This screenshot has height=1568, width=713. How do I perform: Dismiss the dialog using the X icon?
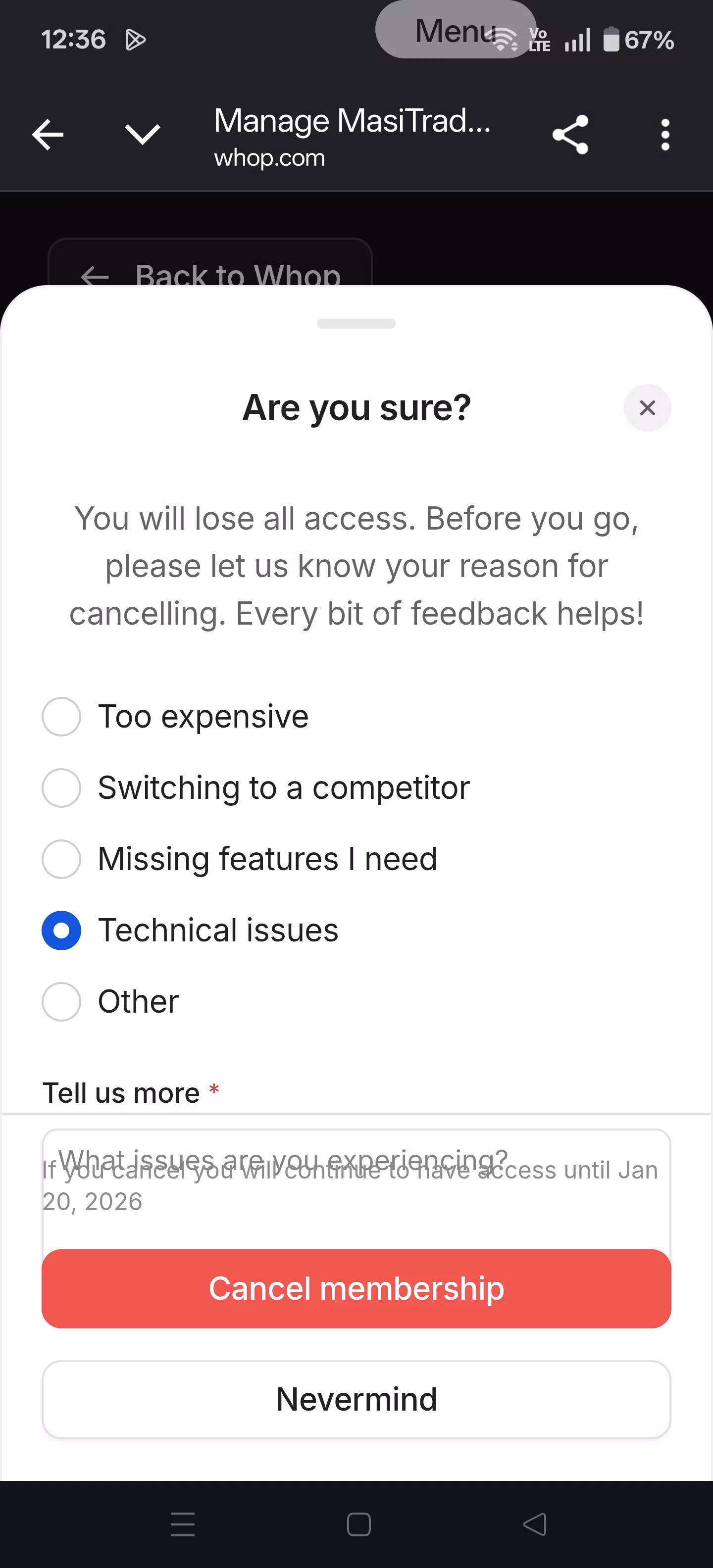[x=647, y=408]
